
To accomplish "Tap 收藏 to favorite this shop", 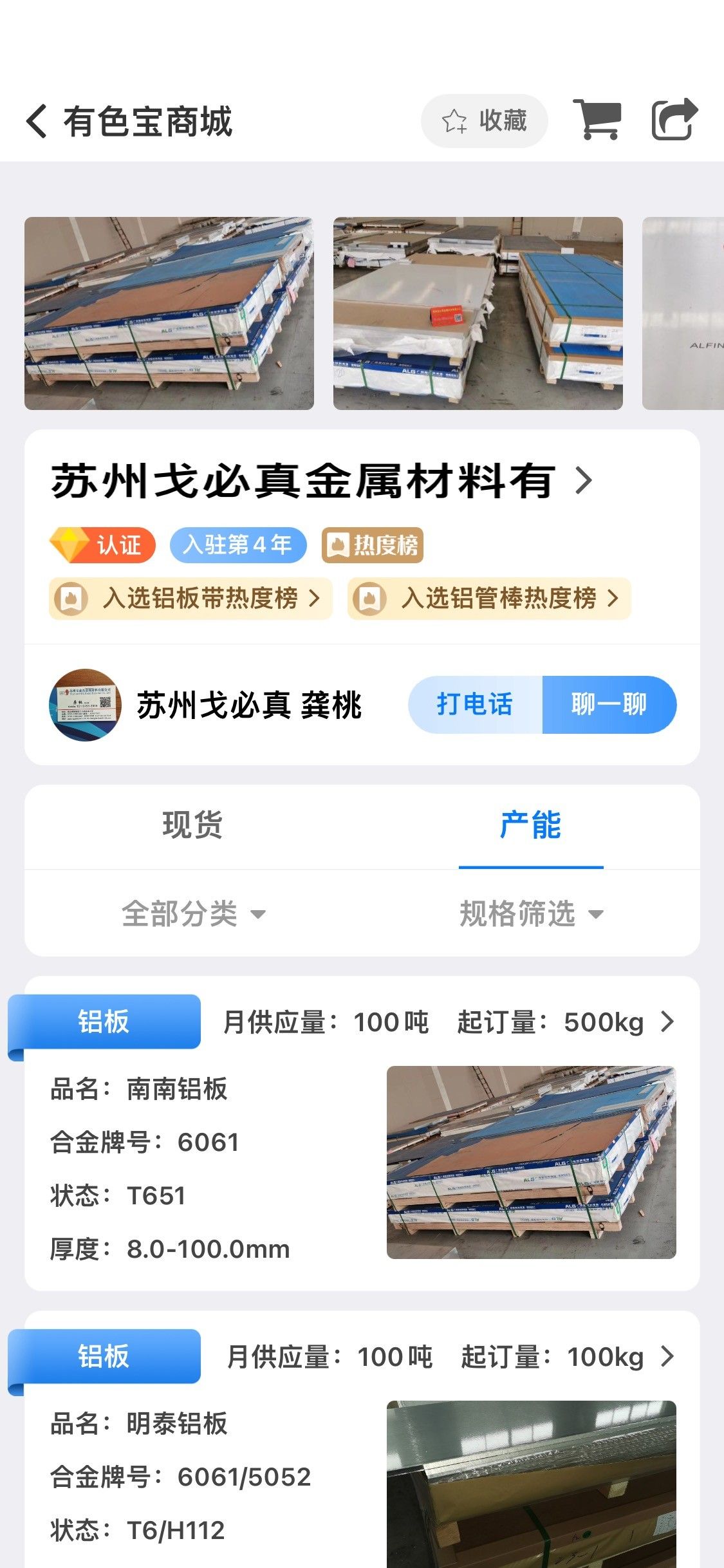I will [x=485, y=121].
